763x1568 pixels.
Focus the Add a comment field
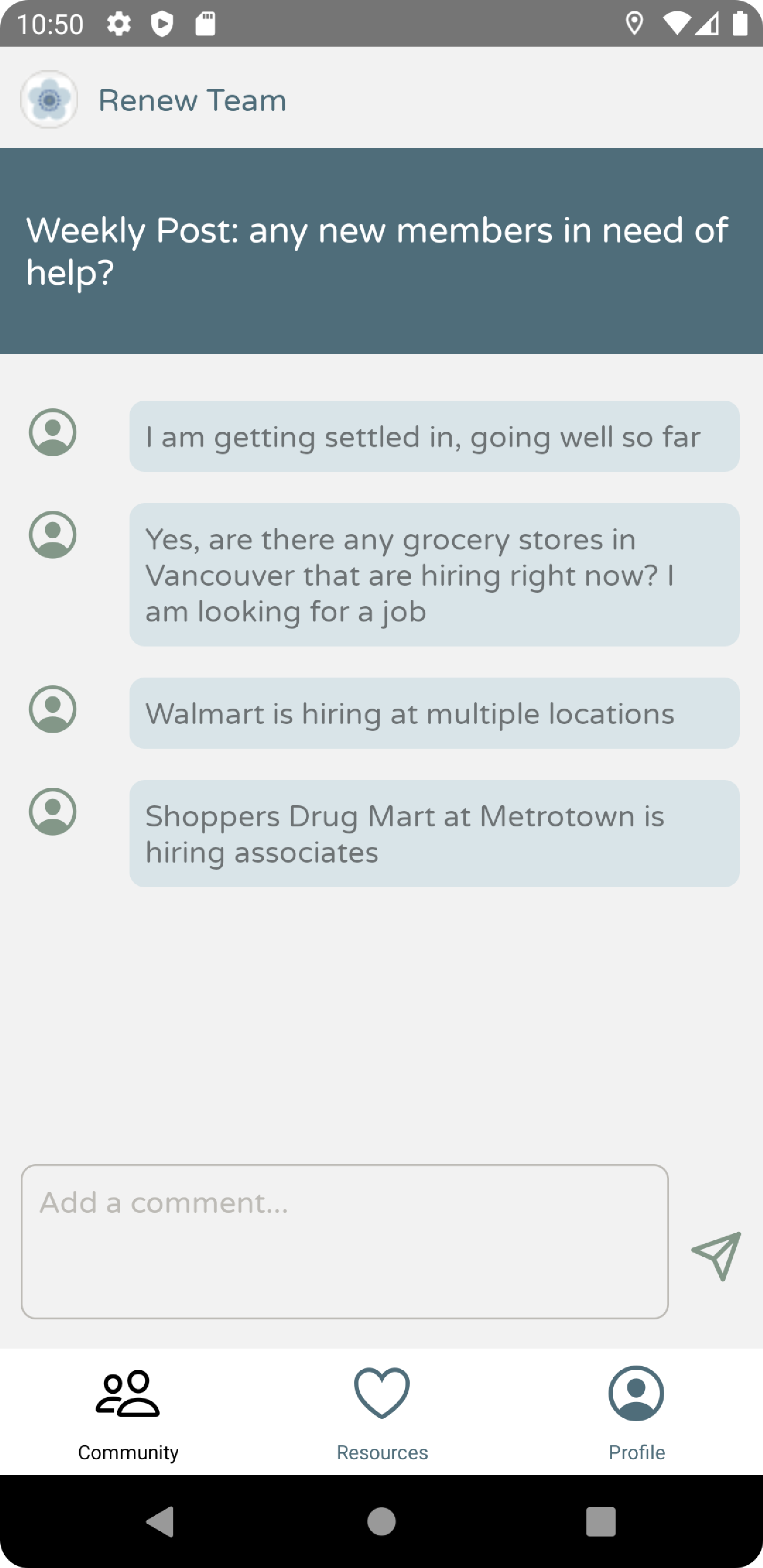[x=345, y=1242]
